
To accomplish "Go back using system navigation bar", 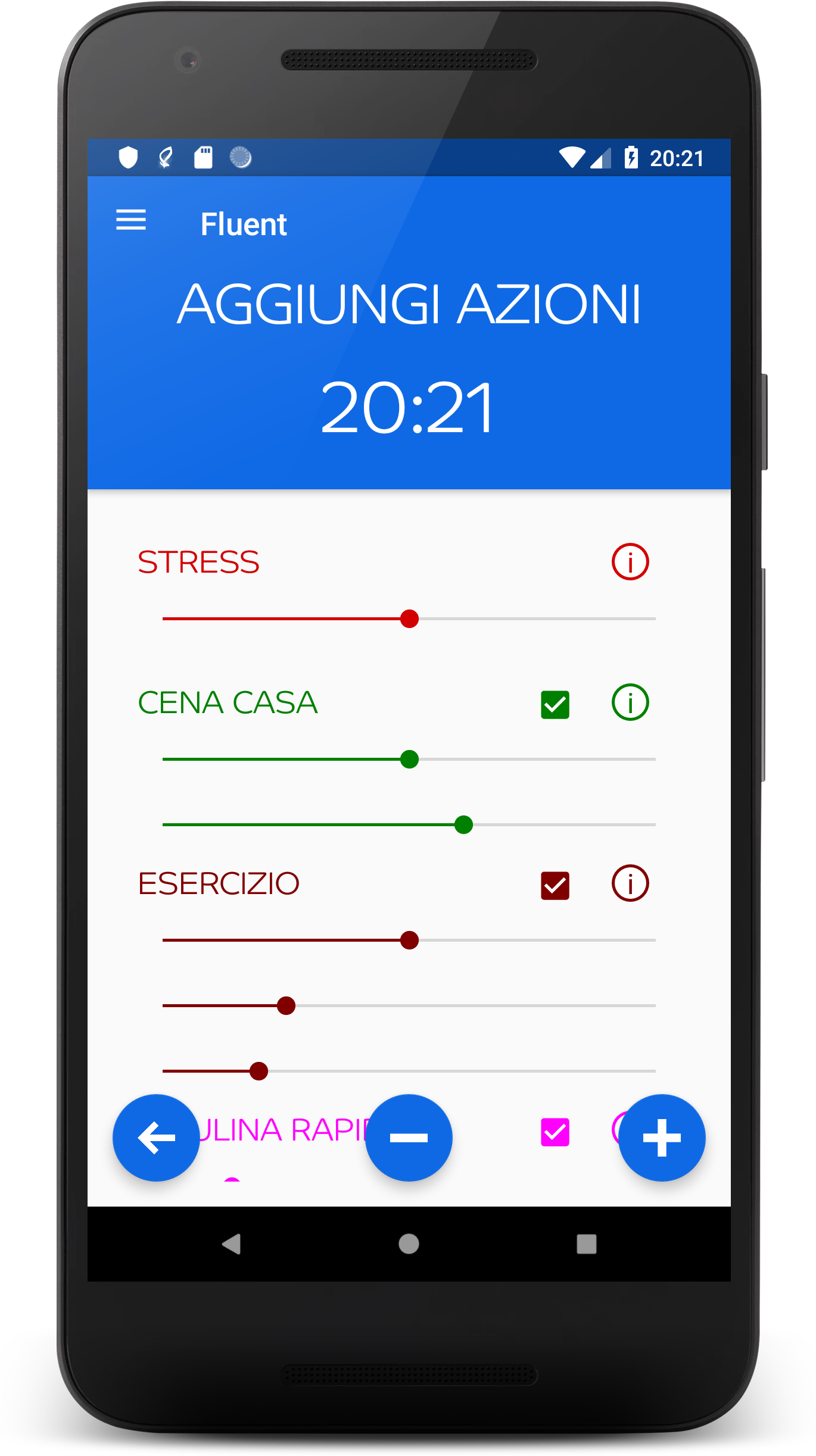I will pyautogui.click(x=231, y=1243).
